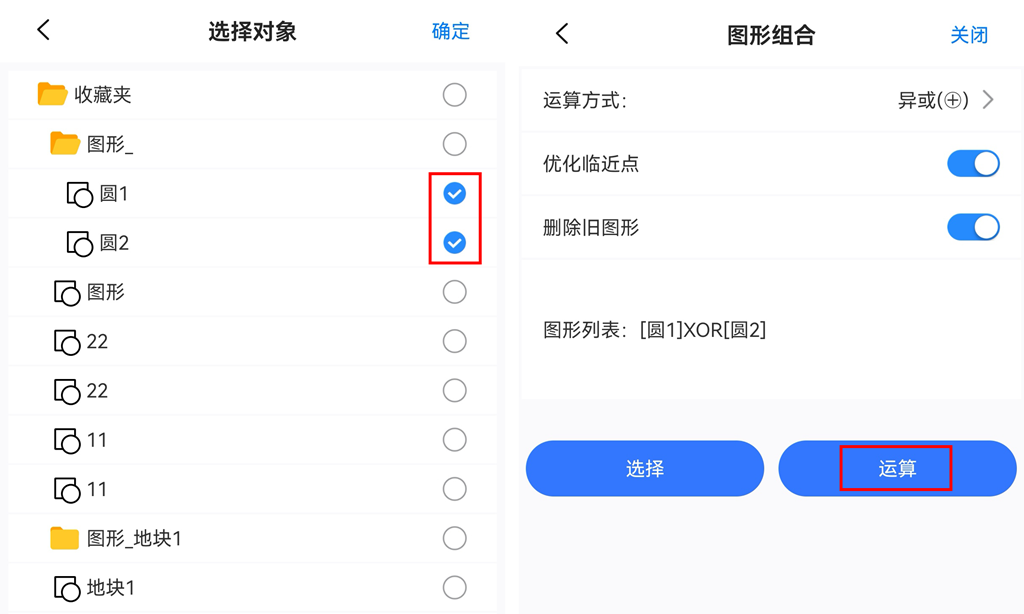Go back from the 选择对象 screen
This screenshot has height=614, width=1024.
click(x=43, y=30)
